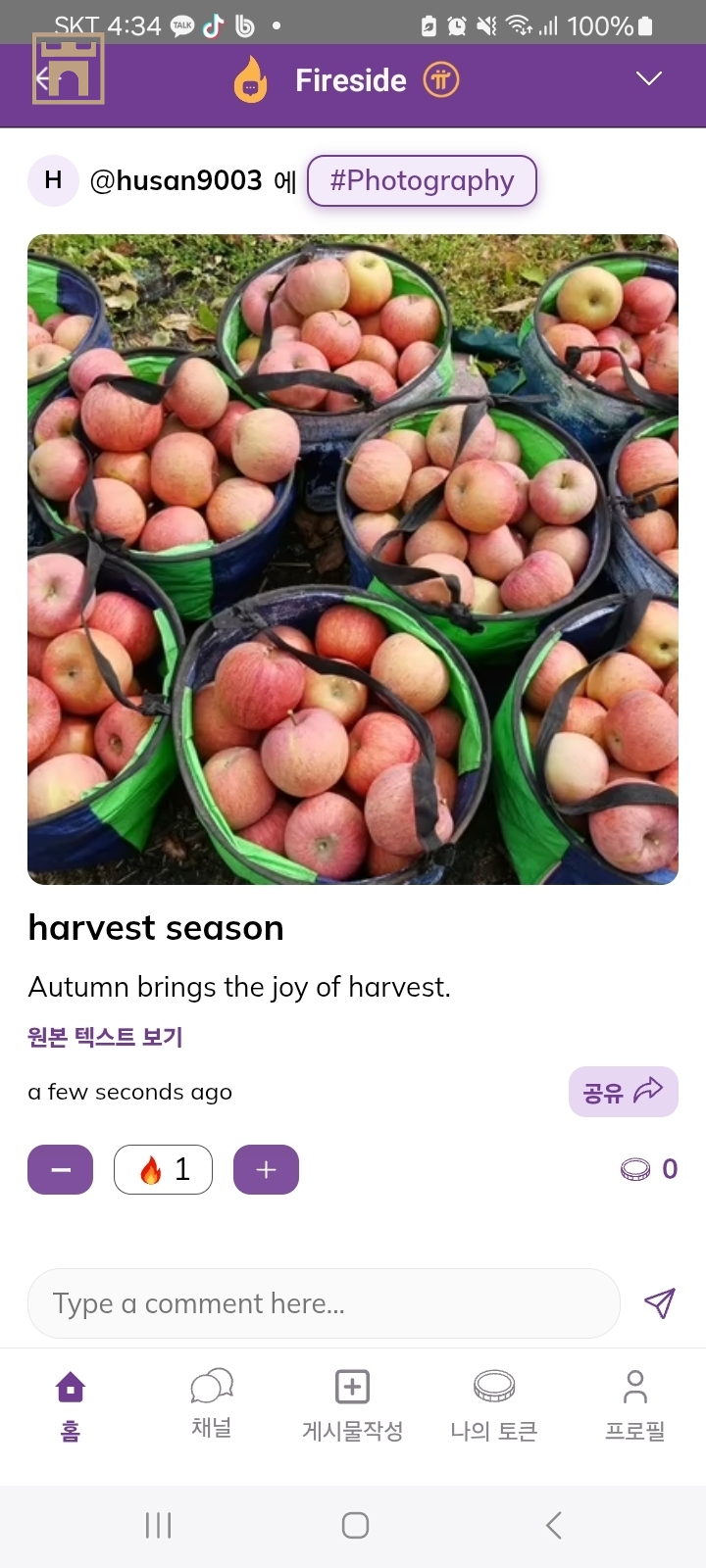Go back using the header arrow
The image size is (706, 1568).
pos(43,79)
